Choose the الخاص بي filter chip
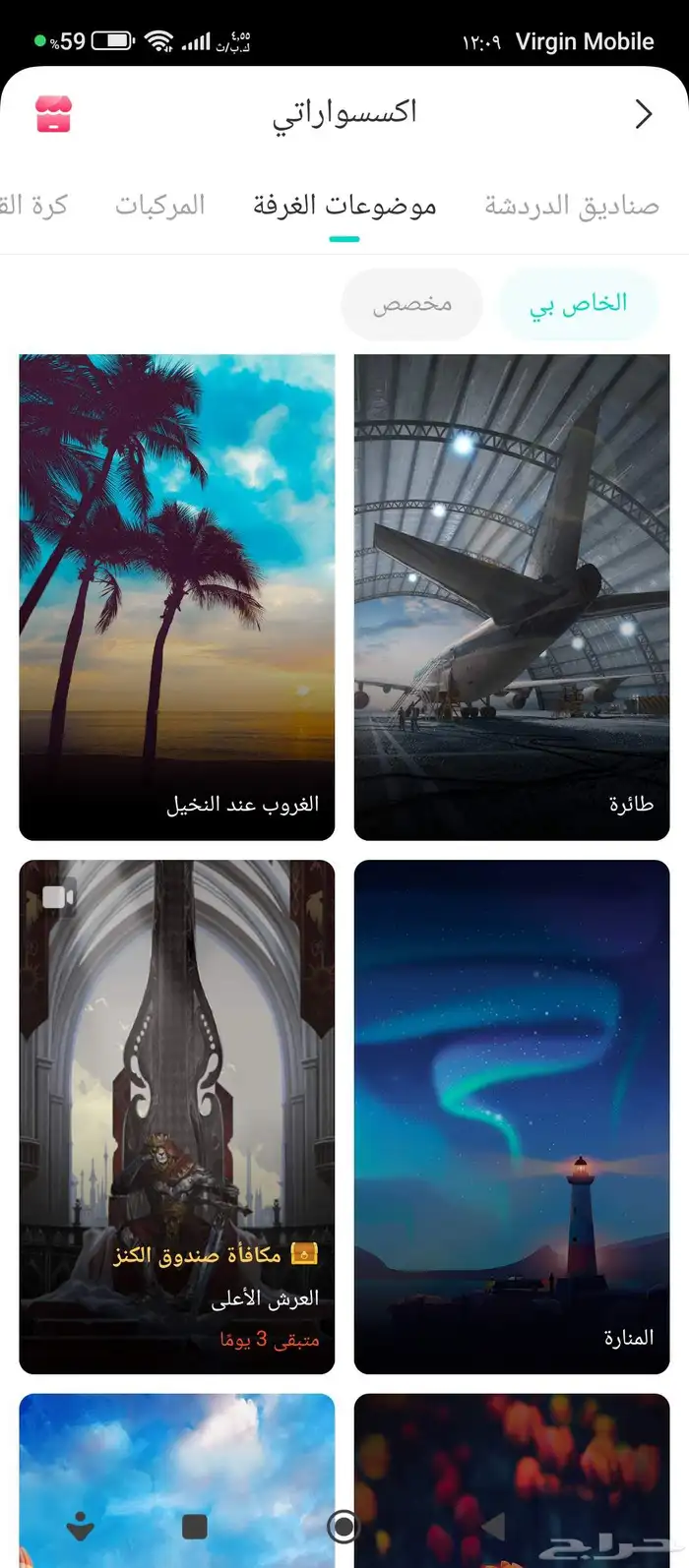Viewport: 689px width, 1568px height. [x=578, y=304]
